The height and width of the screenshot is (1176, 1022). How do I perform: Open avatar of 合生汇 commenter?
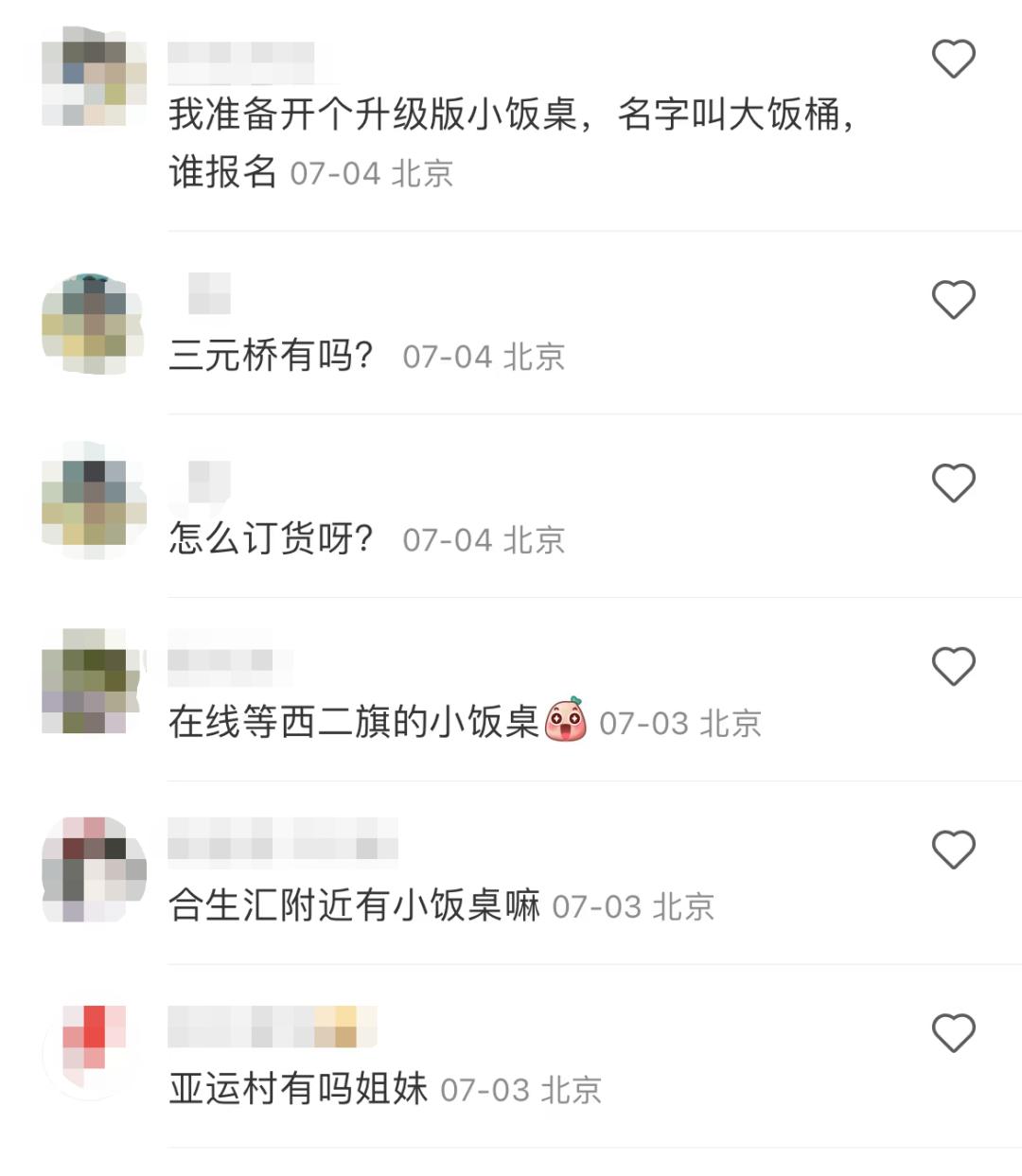point(94,869)
